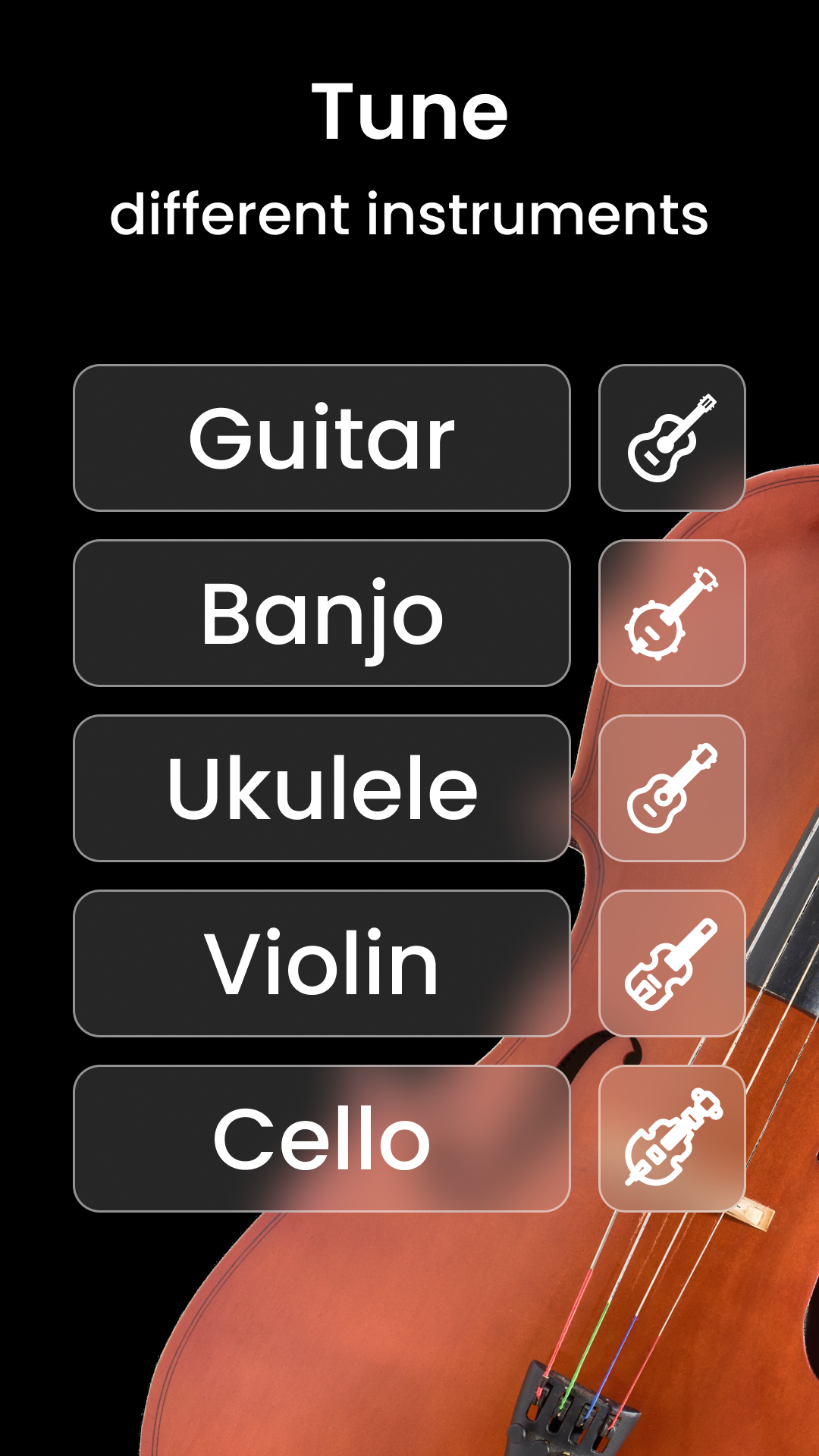Tap the cello background photo
The image size is (819, 1456).
tap(493, 1327)
